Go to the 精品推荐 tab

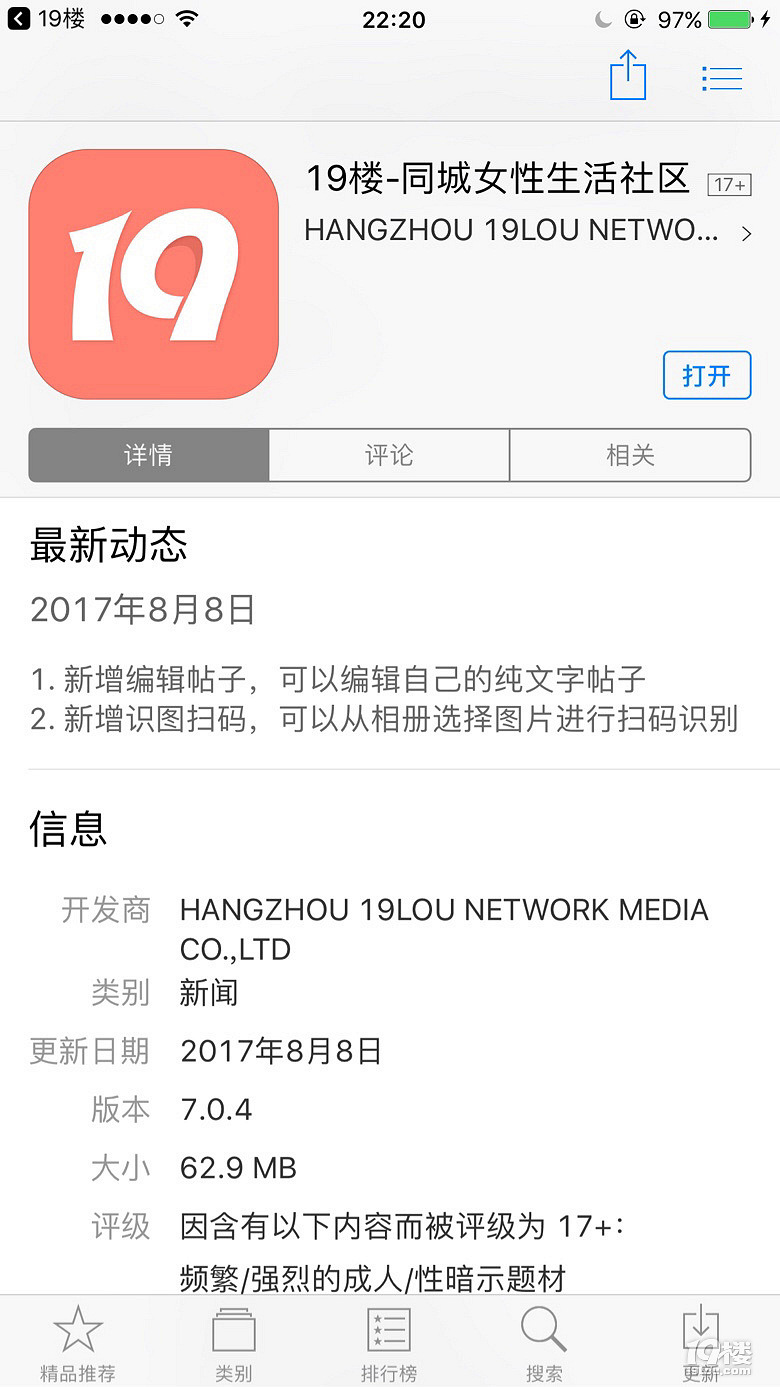[78, 1343]
